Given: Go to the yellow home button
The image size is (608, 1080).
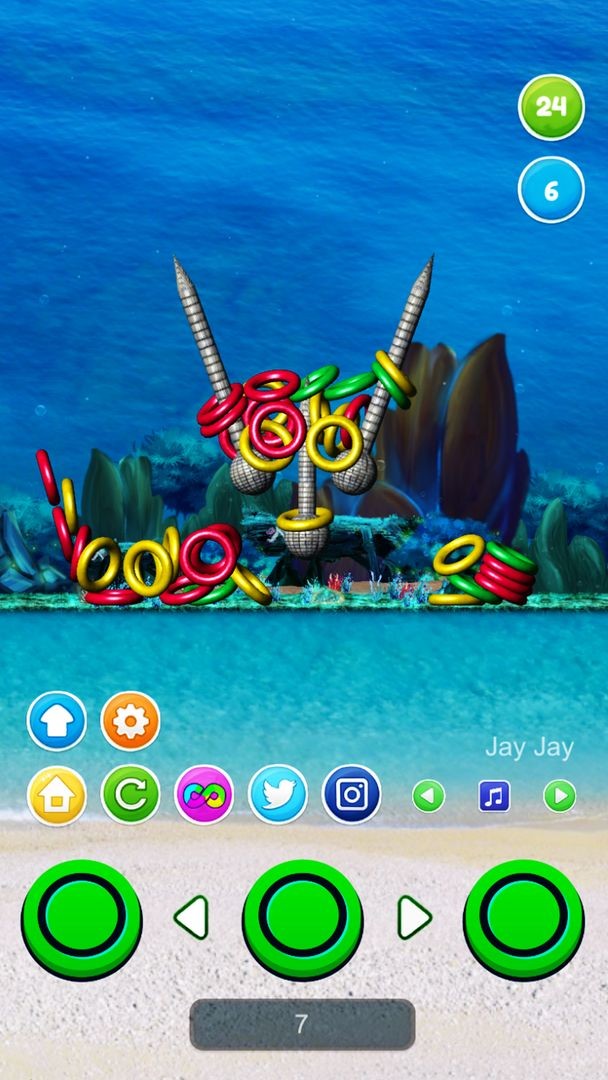Looking at the screenshot, I should (56, 795).
